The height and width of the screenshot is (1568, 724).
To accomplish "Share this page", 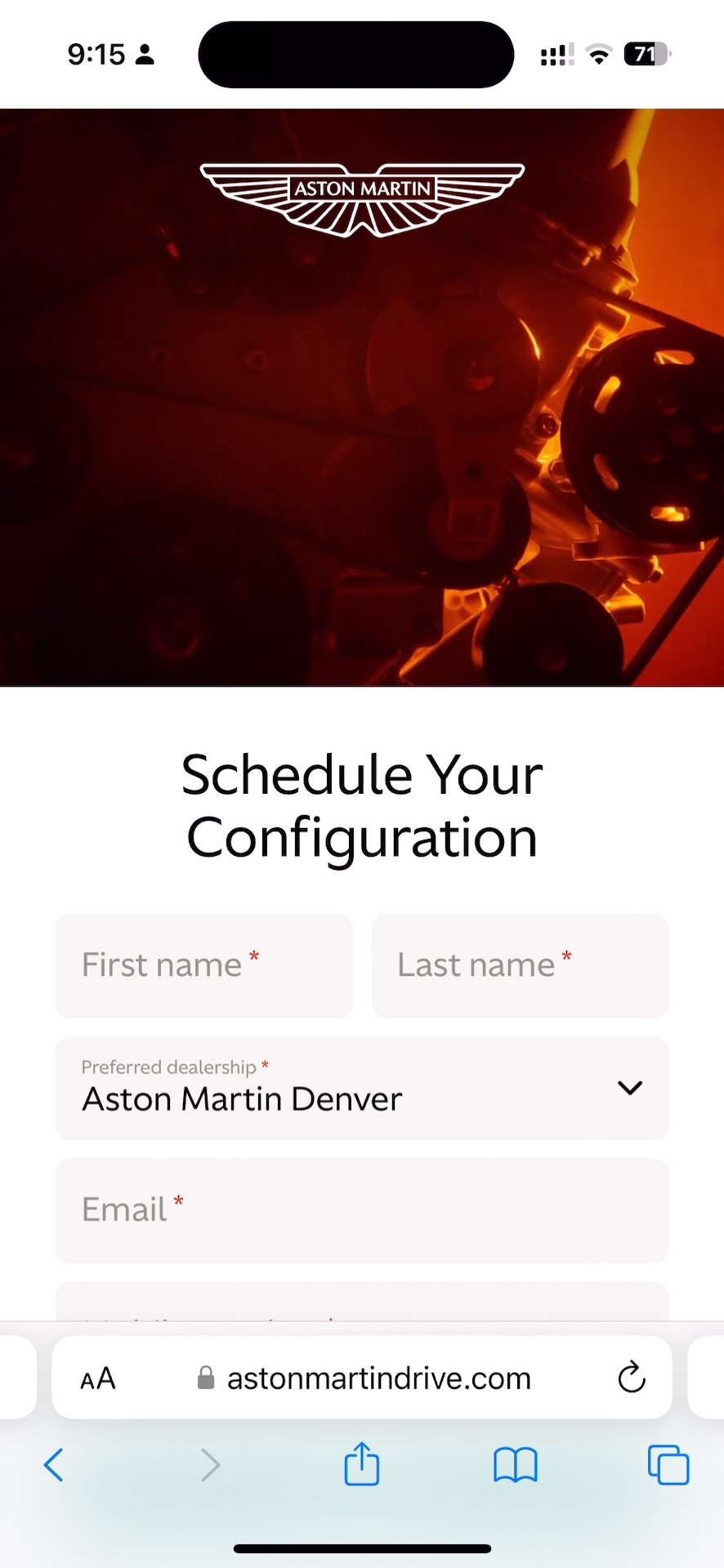I will click(361, 1464).
